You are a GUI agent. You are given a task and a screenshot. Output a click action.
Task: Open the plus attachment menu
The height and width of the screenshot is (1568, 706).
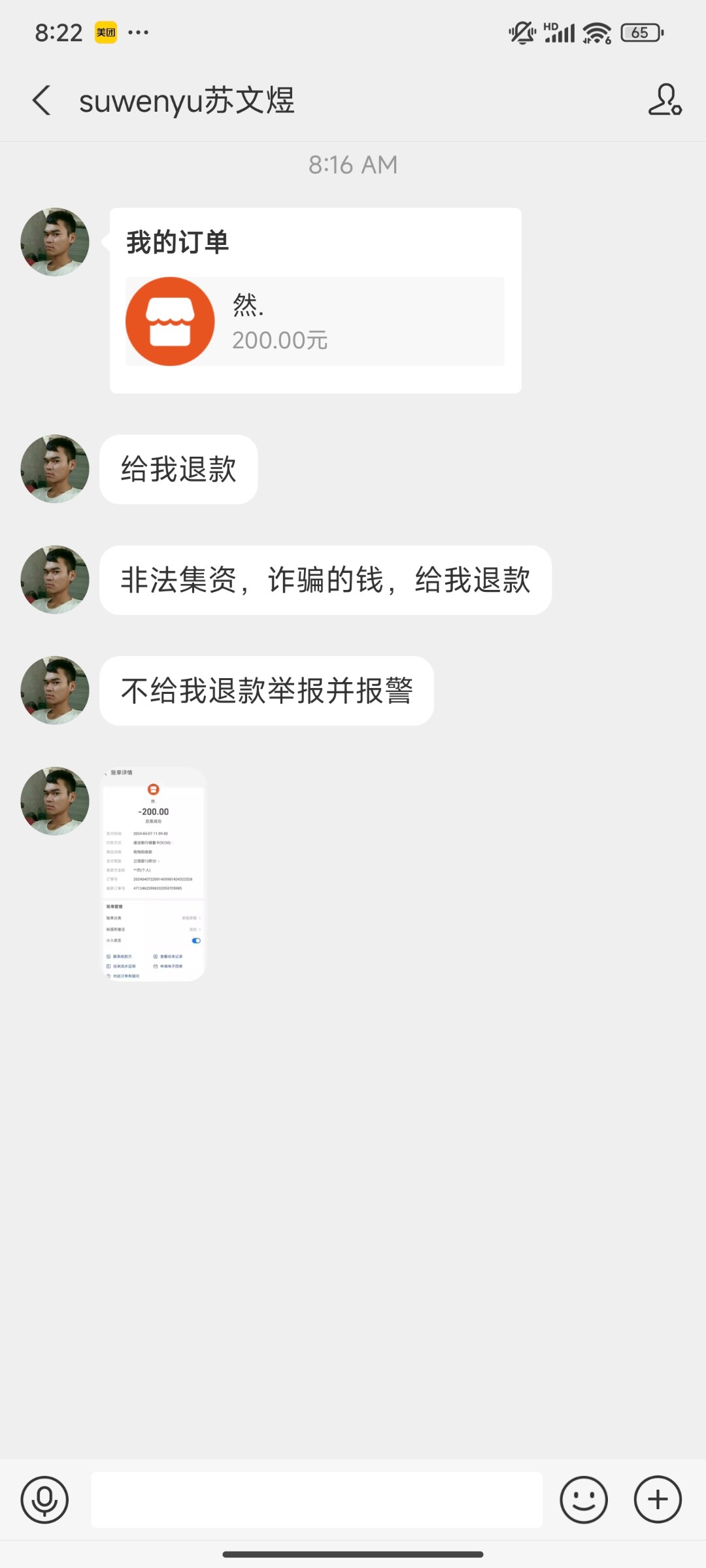pyautogui.click(x=657, y=1499)
